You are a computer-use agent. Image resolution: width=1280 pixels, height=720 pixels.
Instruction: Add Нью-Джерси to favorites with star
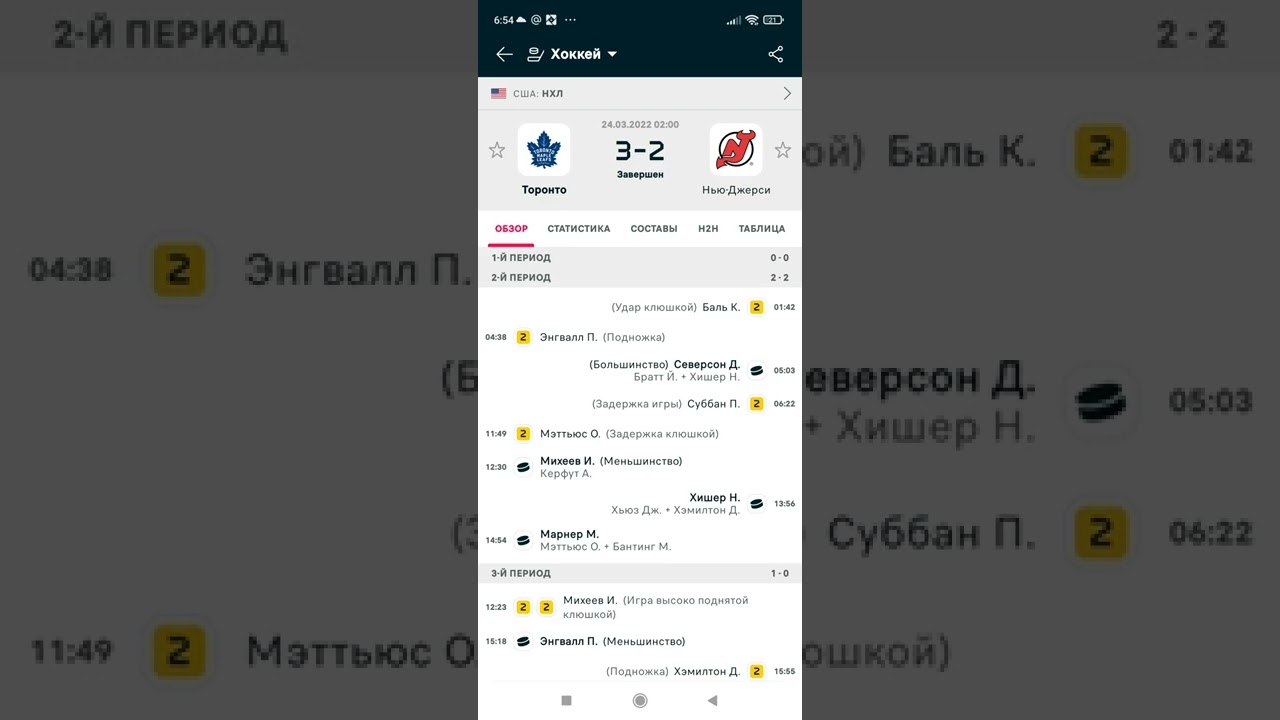[x=783, y=150]
